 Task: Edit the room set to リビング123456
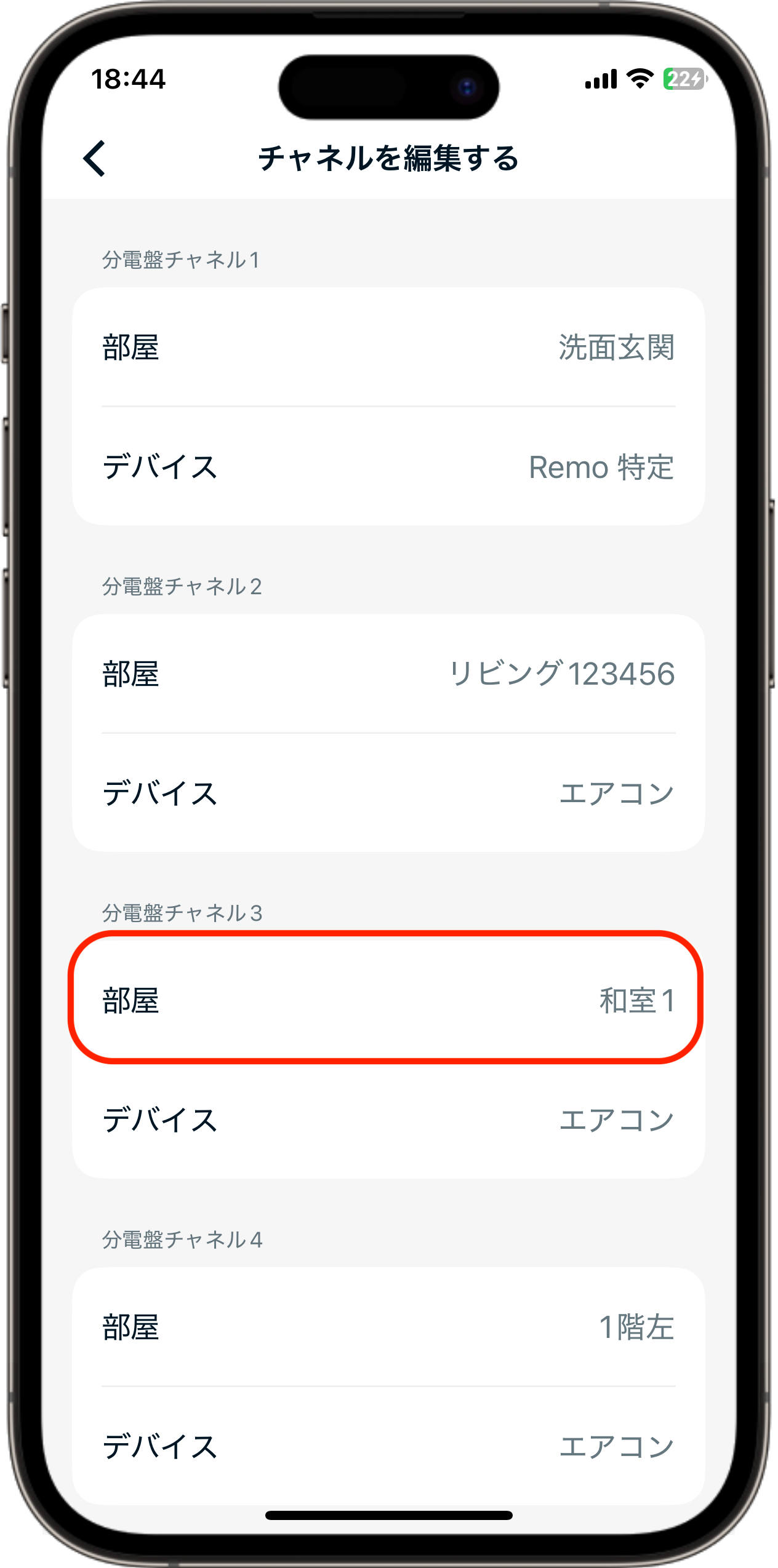point(388,674)
